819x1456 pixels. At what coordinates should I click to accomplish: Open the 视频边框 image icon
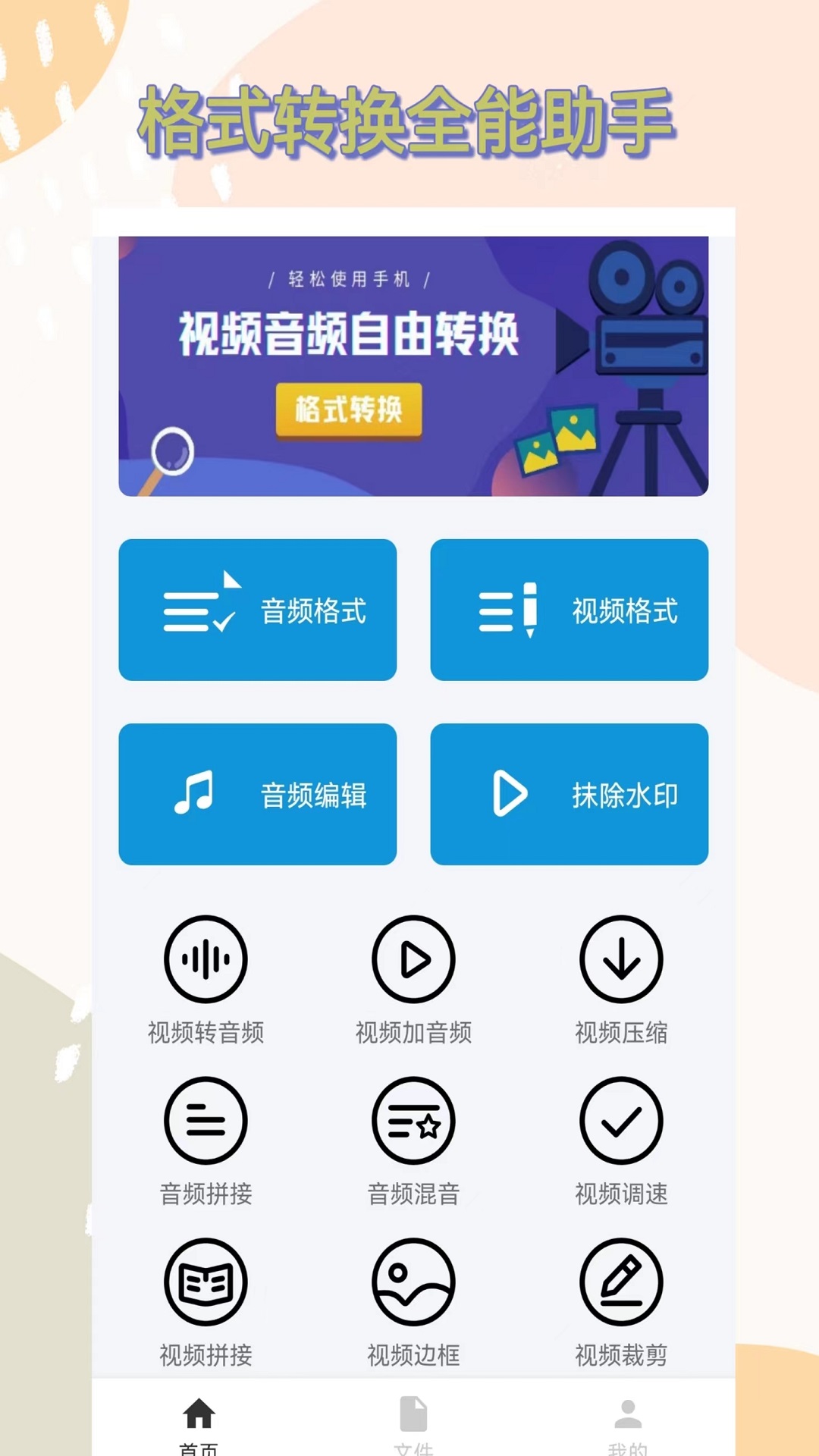[413, 1282]
